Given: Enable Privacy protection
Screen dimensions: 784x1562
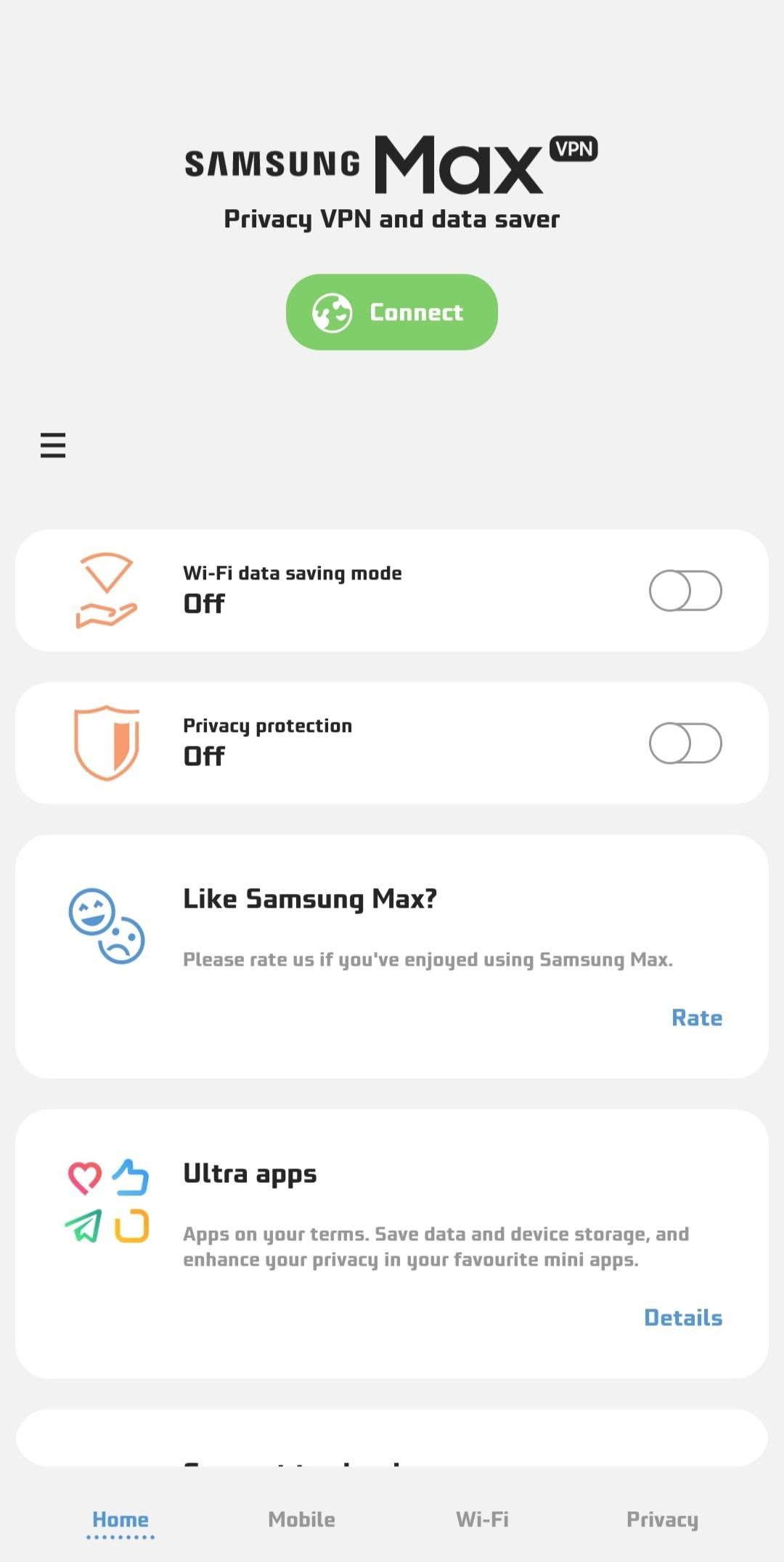Looking at the screenshot, I should click(684, 742).
